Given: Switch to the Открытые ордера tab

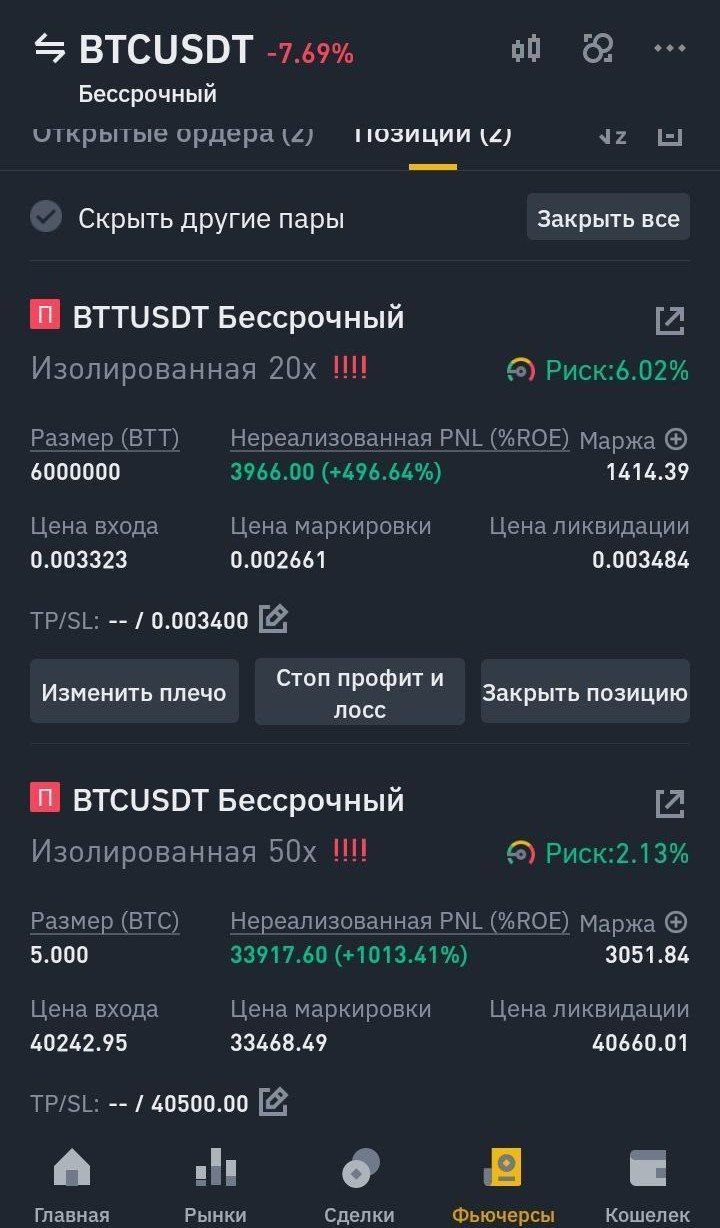Looking at the screenshot, I should pyautogui.click(x=173, y=134).
